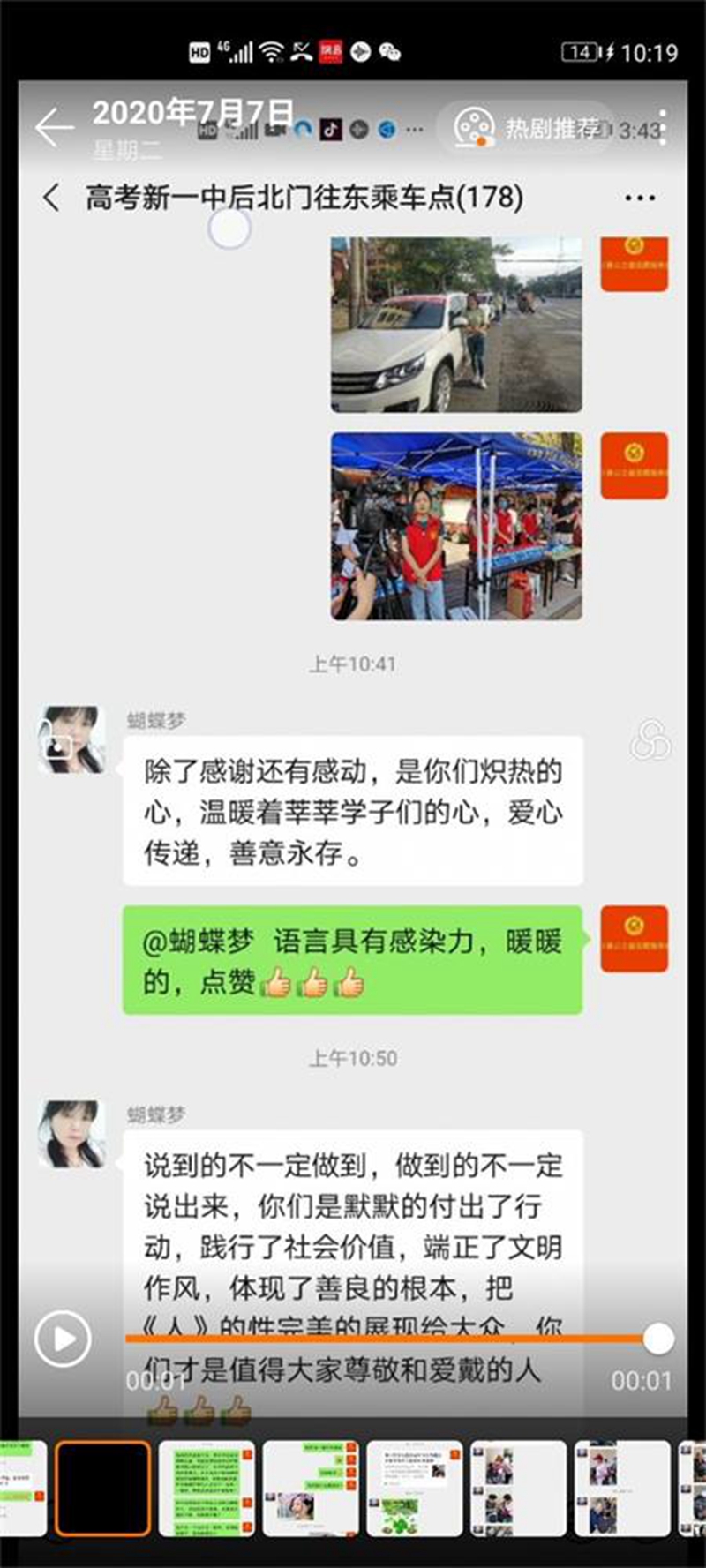Tap the orange volunteer badge beside the car photo
The height and width of the screenshot is (1568, 706).
pyautogui.click(x=634, y=264)
